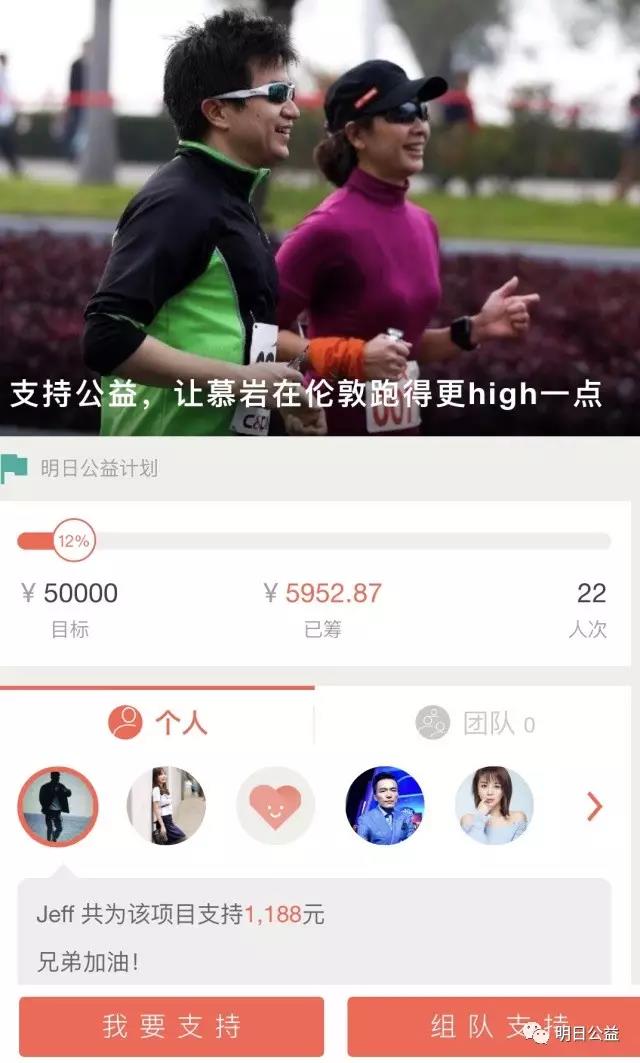Select the heart smiley supporter avatar
This screenshot has width=640, height=1063.
275,806
